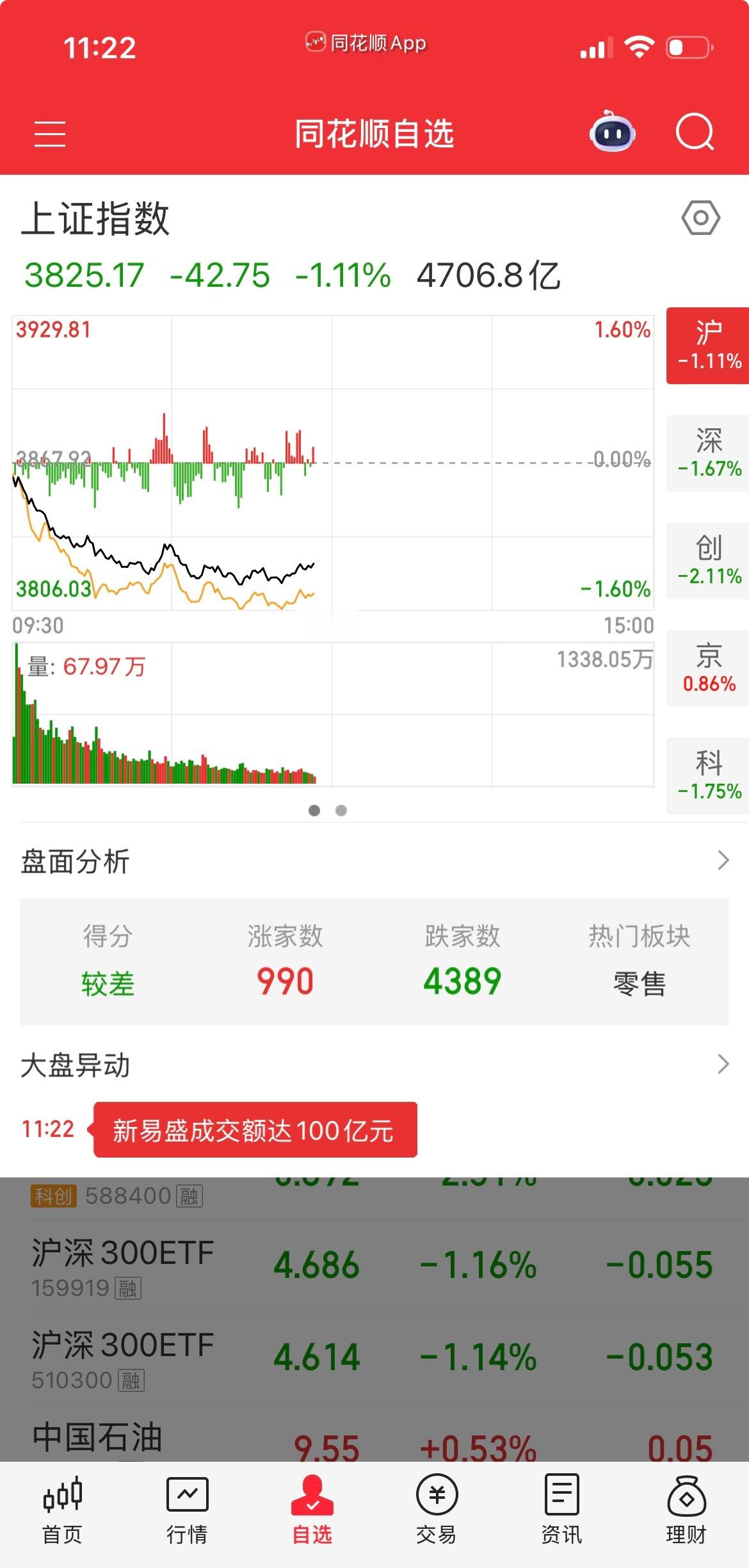Open the 新易盛成交额达100亿元 alert bubble

tap(255, 1131)
